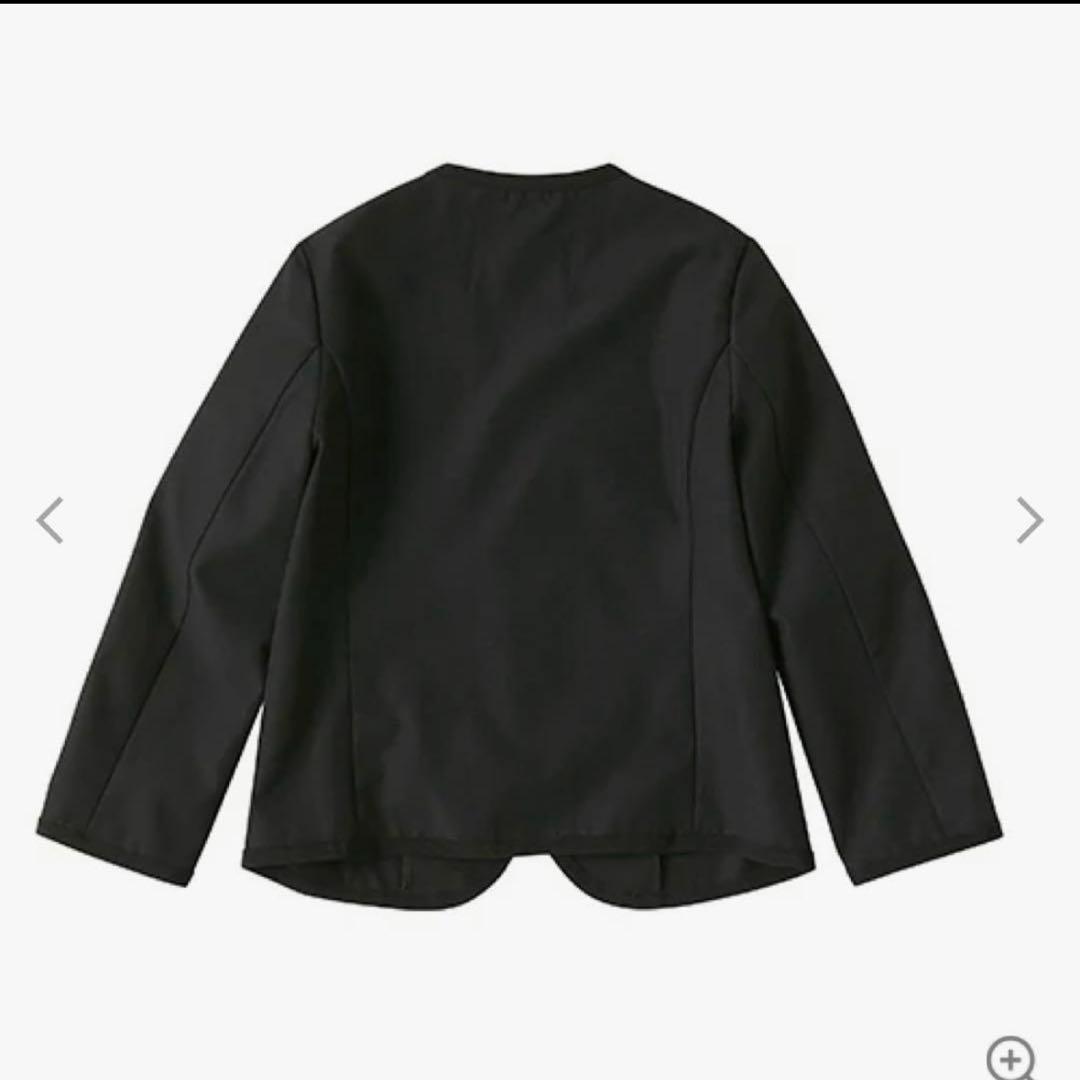The width and height of the screenshot is (1080, 1080).
Task: Go to the previous product image
Action: tap(50, 520)
